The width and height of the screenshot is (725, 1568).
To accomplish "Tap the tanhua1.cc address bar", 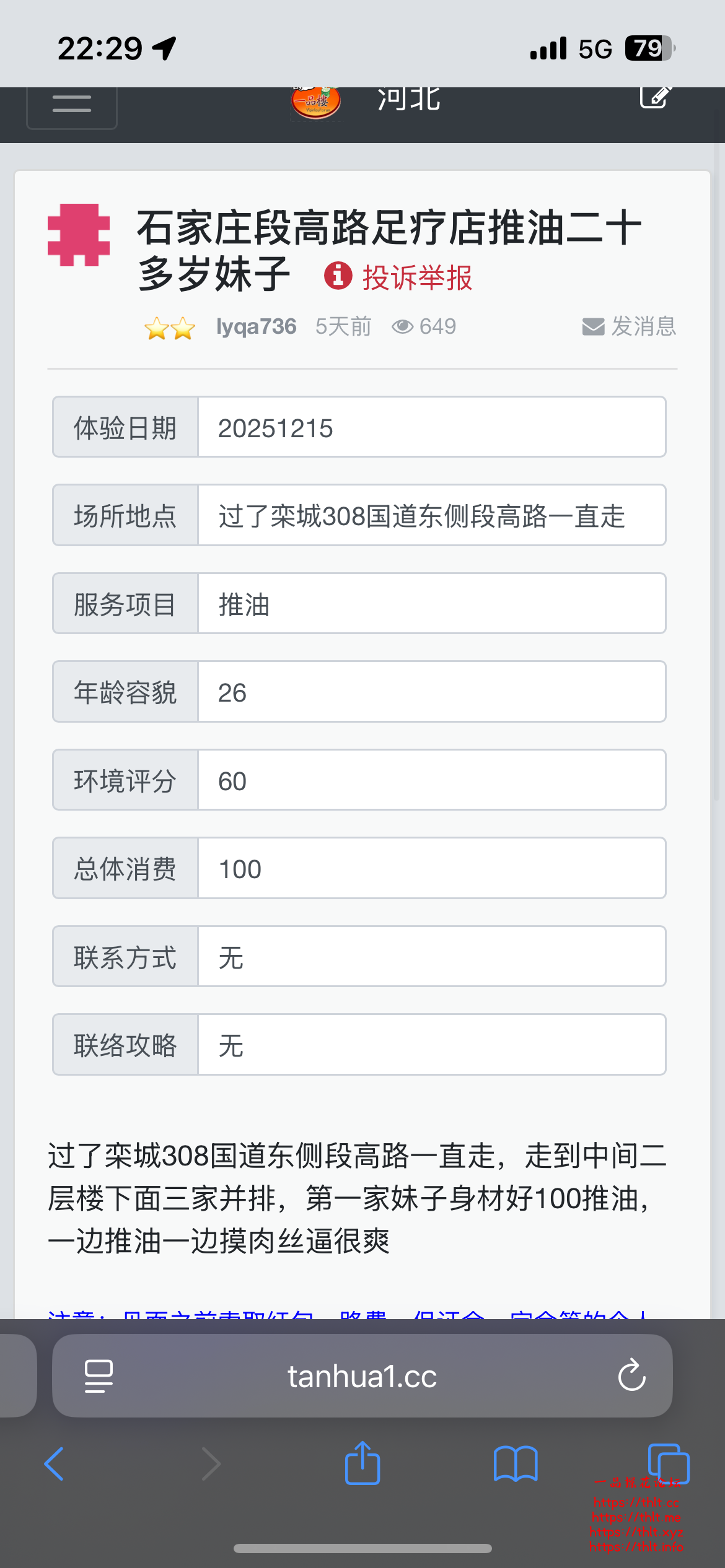I will click(x=361, y=1376).
